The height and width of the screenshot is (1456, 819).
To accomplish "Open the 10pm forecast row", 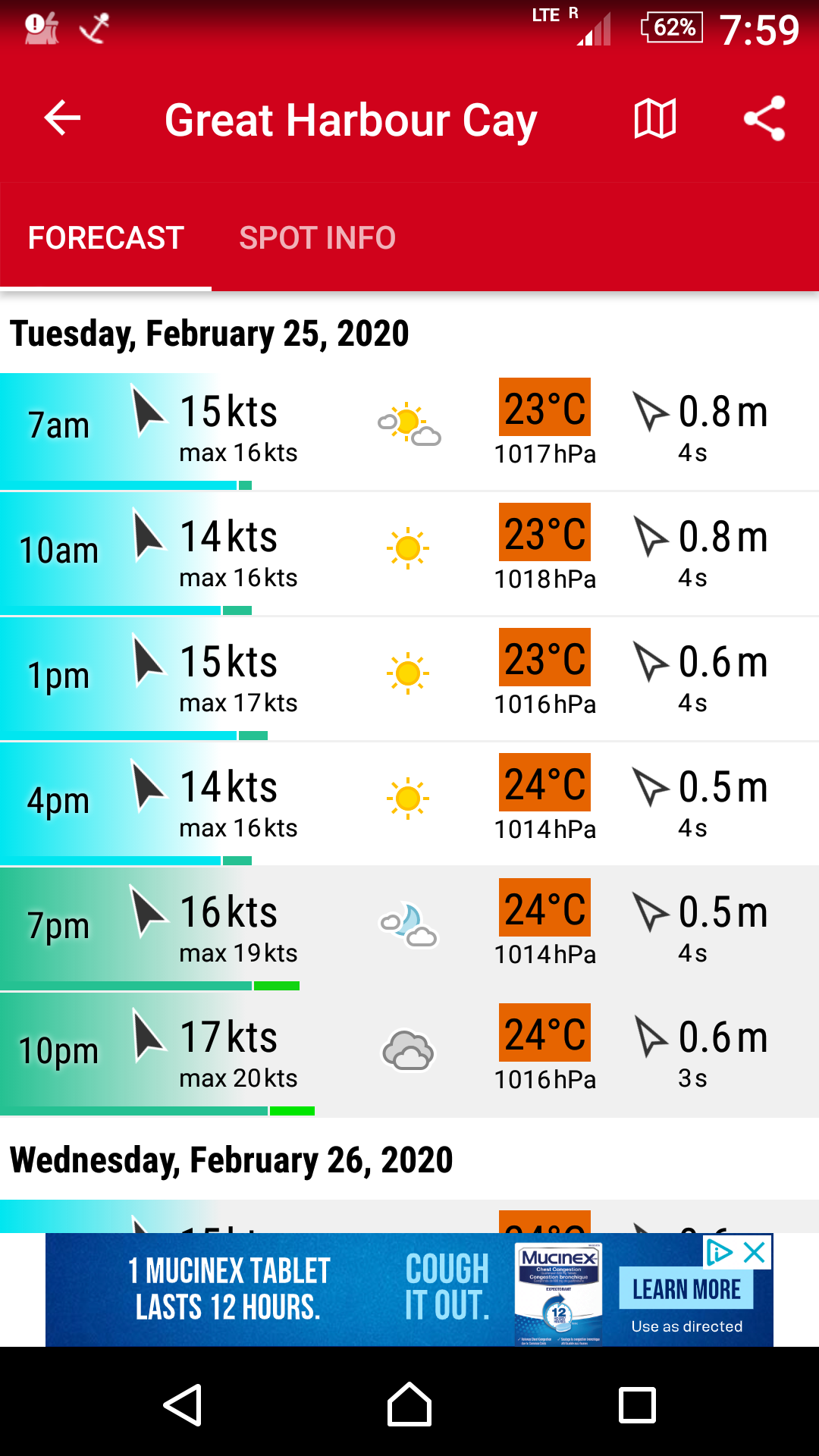I will tap(409, 1056).
